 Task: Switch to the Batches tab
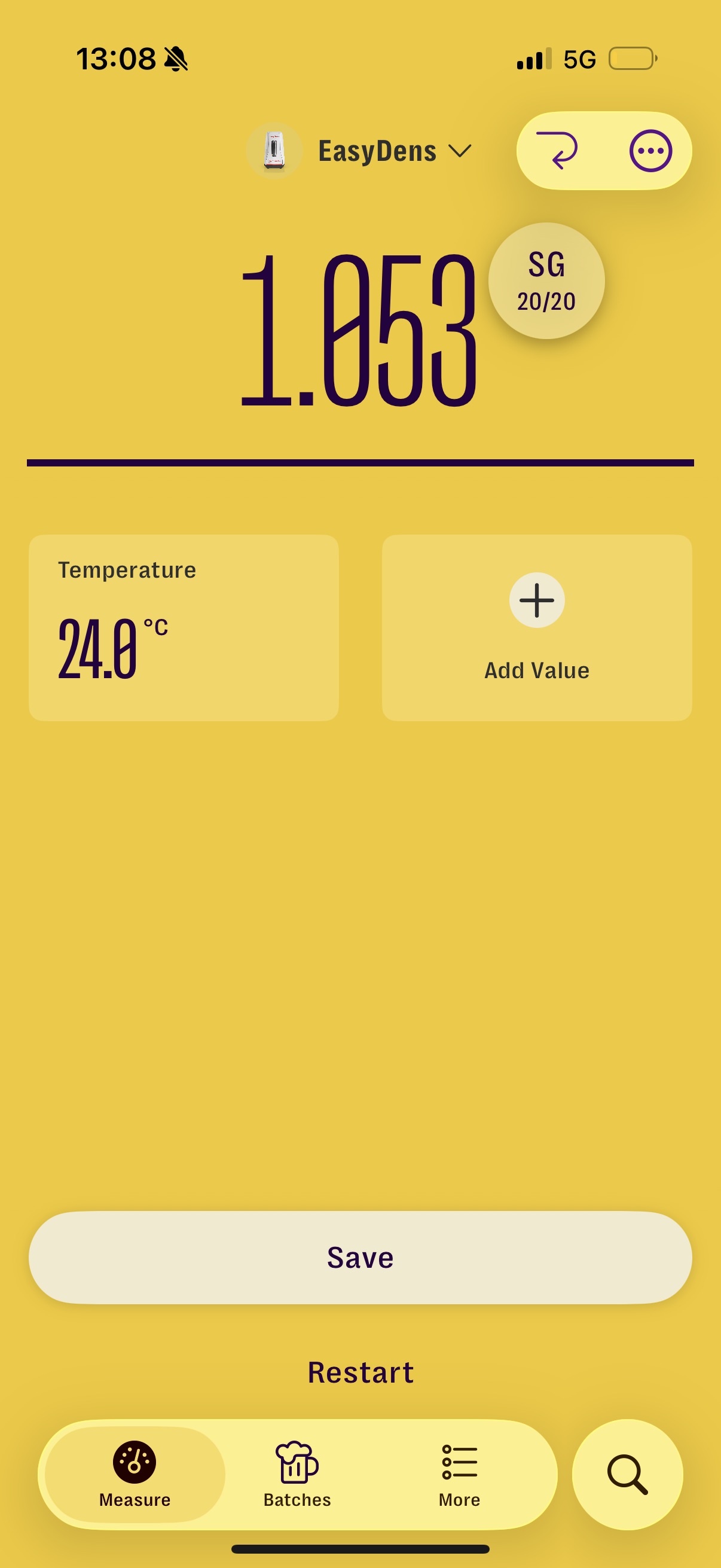(297, 1473)
